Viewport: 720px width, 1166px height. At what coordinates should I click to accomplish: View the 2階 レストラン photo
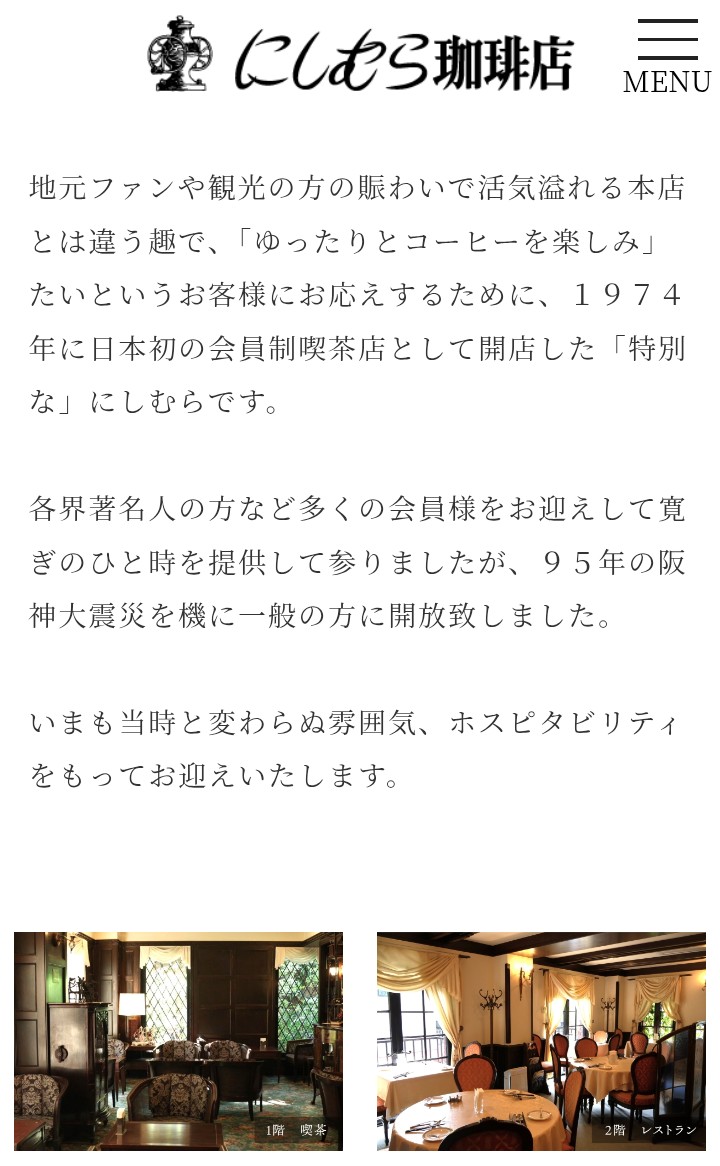pyautogui.click(x=541, y=1041)
